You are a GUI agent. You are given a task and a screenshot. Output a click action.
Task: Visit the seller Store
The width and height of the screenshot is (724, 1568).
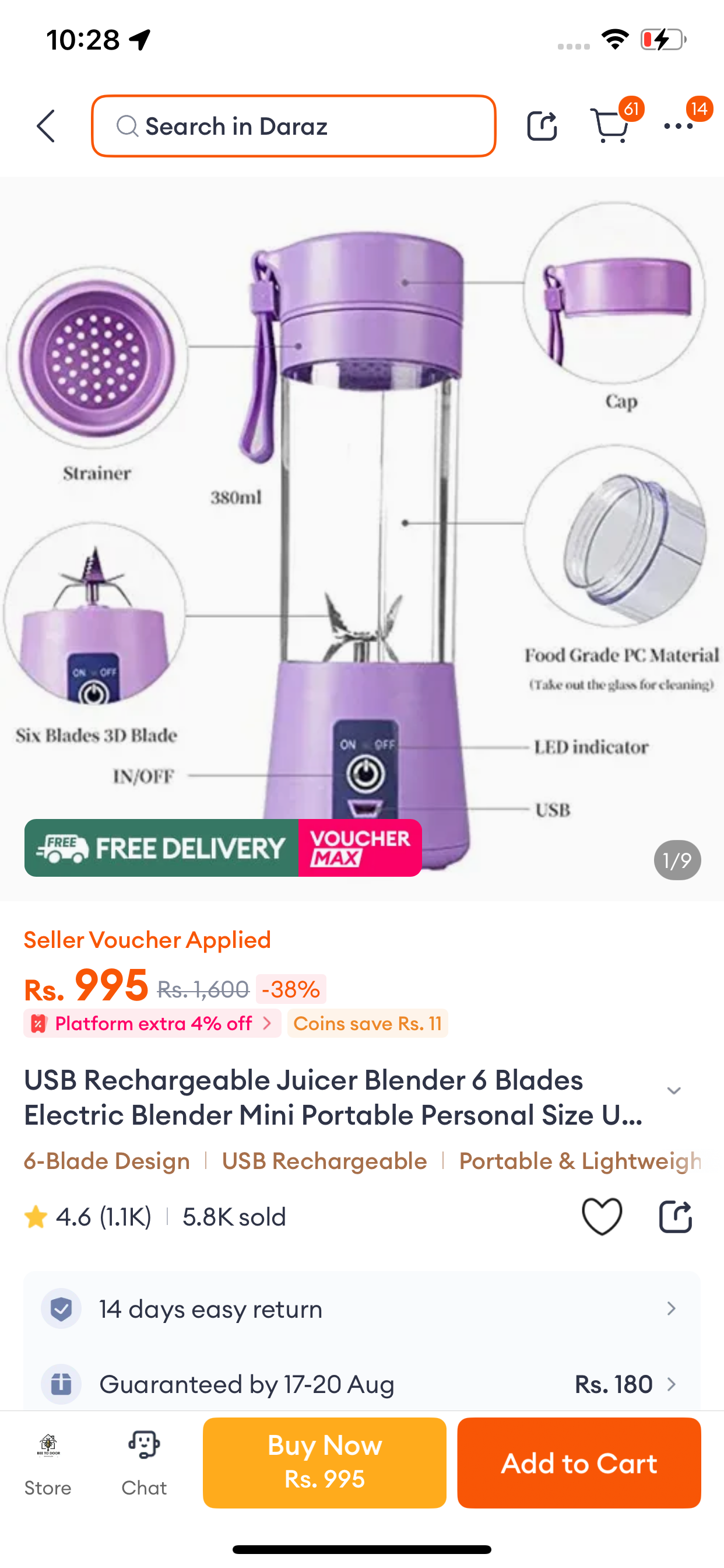(48, 1462)
